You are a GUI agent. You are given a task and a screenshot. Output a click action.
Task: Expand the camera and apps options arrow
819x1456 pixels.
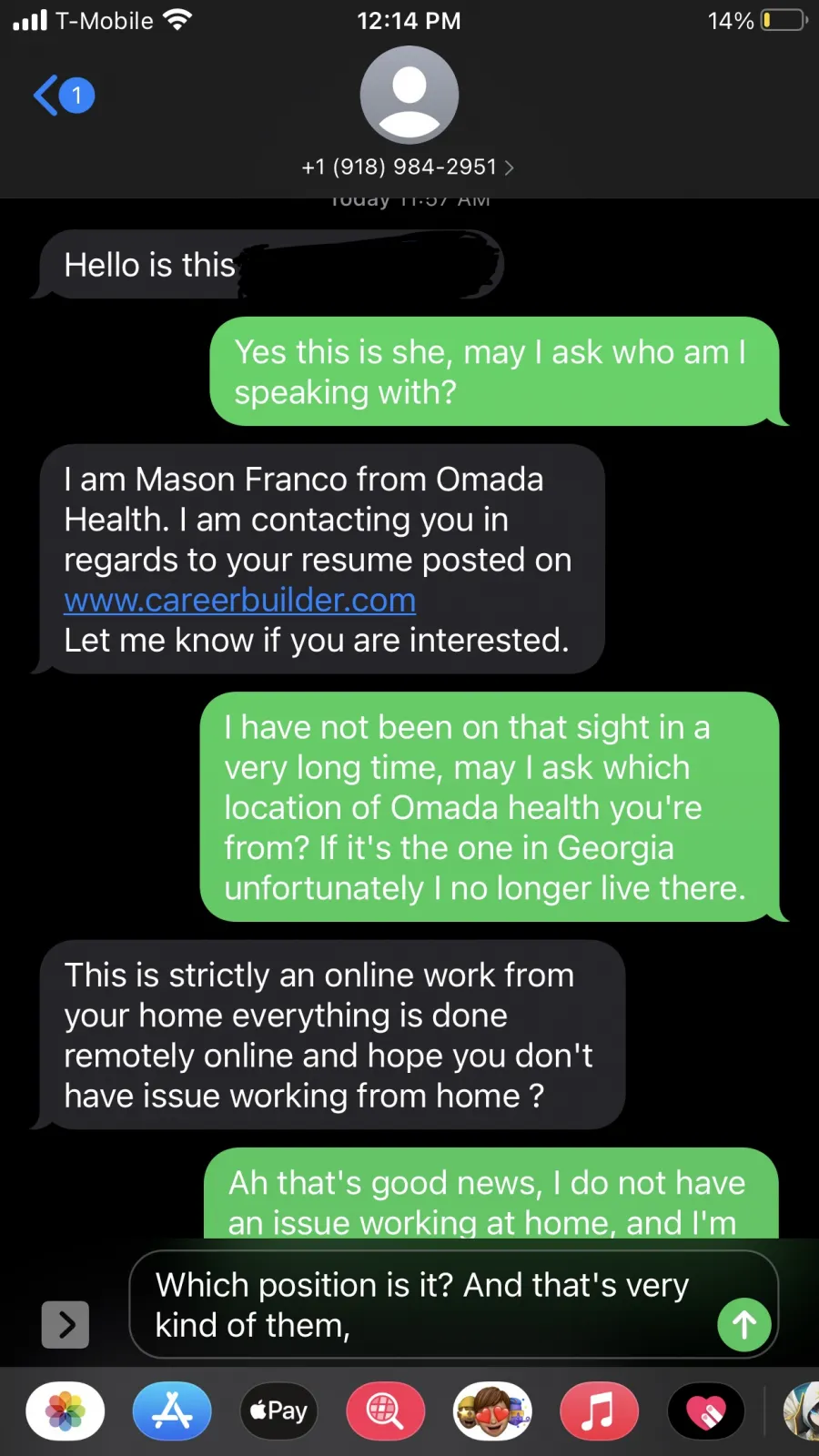66,1324
